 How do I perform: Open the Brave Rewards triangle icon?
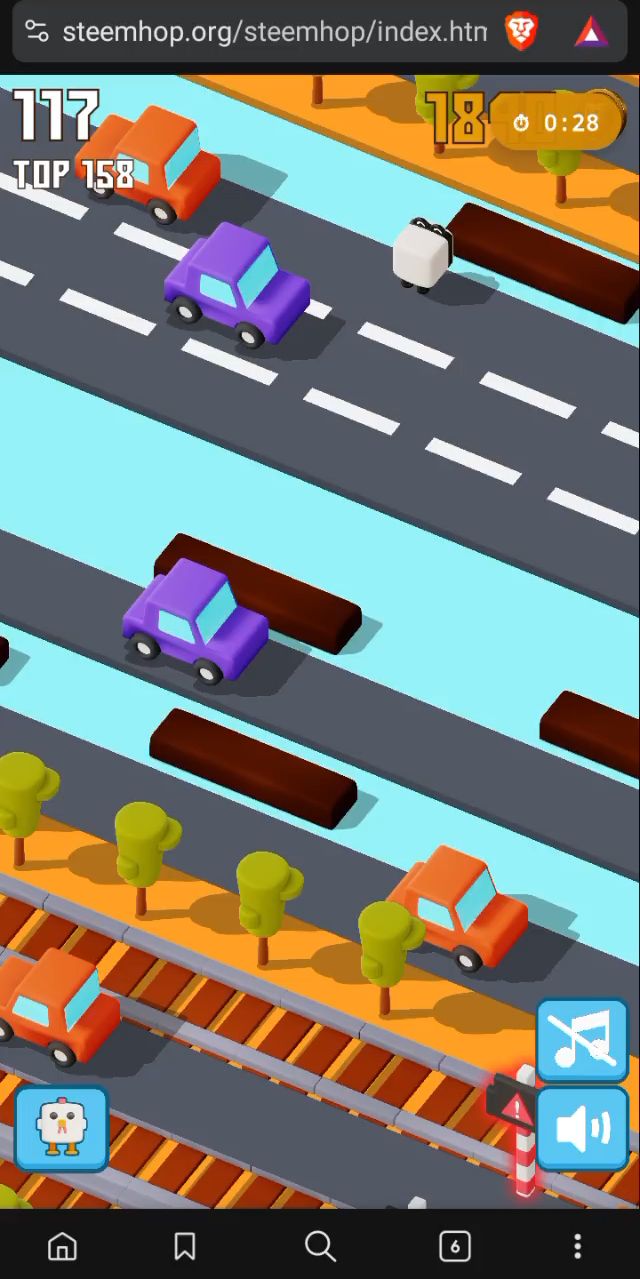pyautogui.click(x=592, y=33)
